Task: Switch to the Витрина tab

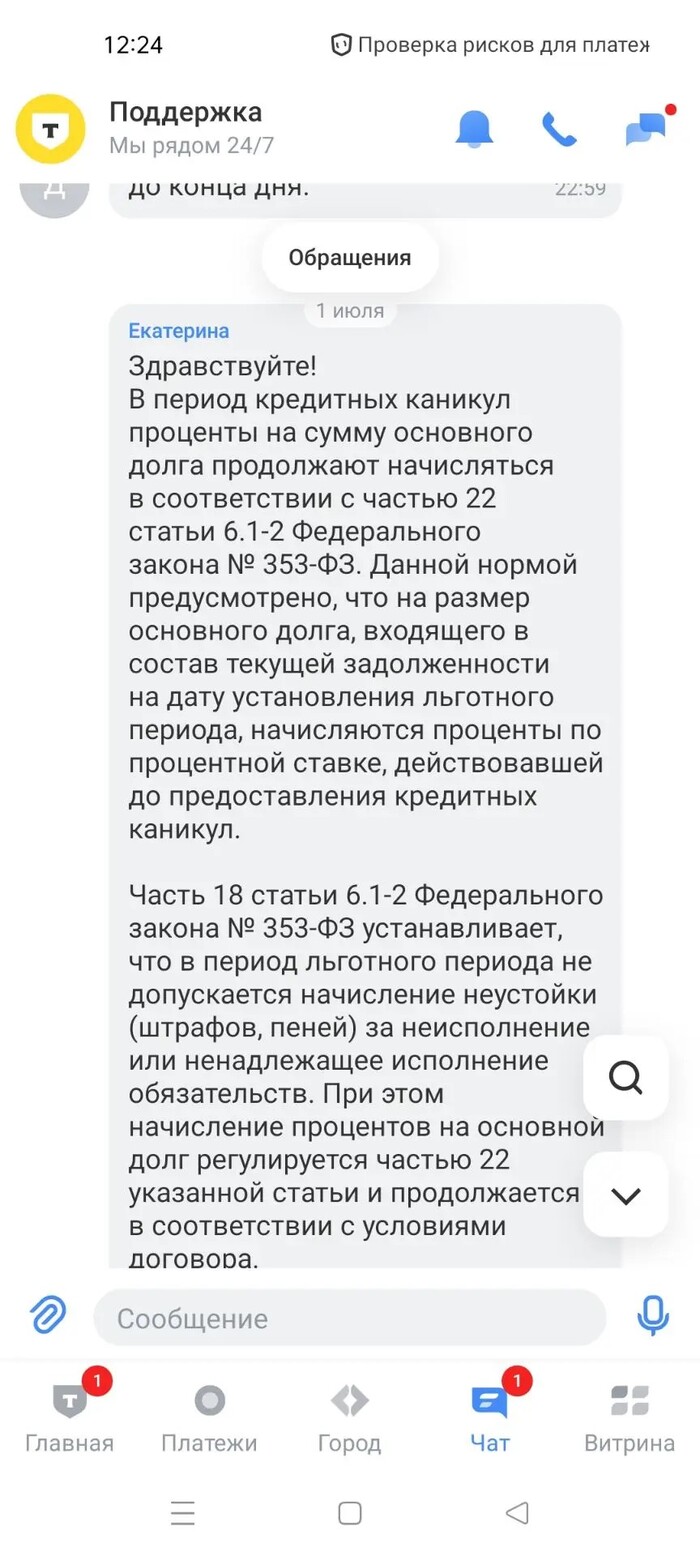Action: pos(630,1416)
